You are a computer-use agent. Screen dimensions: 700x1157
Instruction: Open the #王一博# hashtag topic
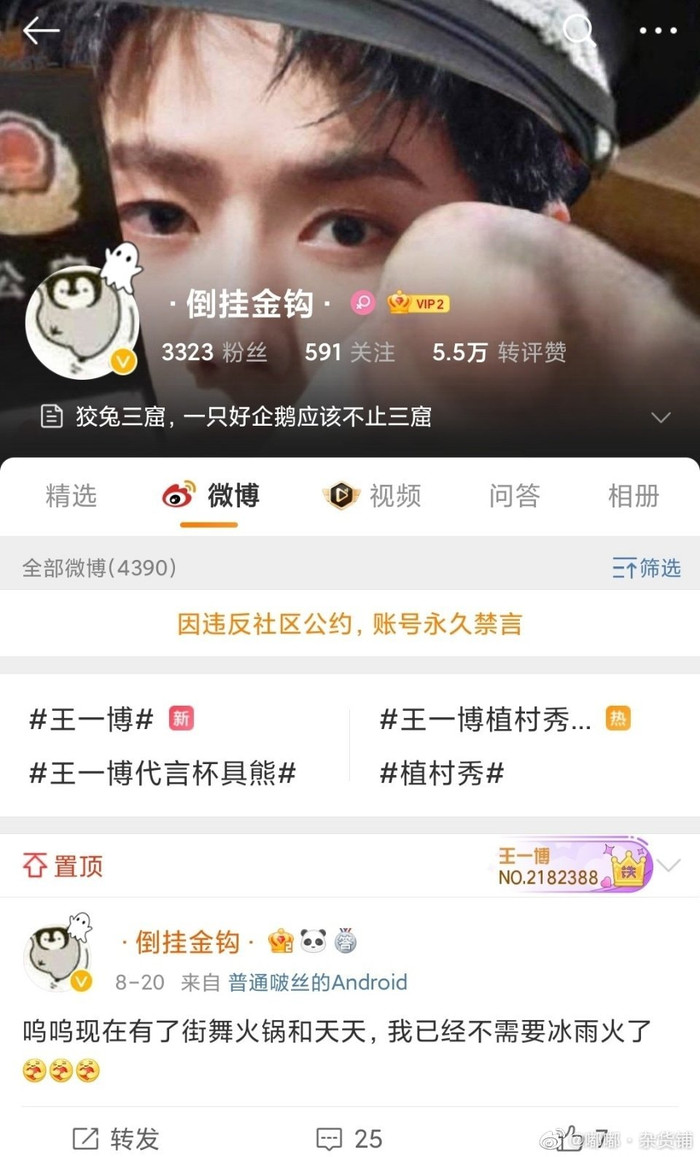pos(91,719)
